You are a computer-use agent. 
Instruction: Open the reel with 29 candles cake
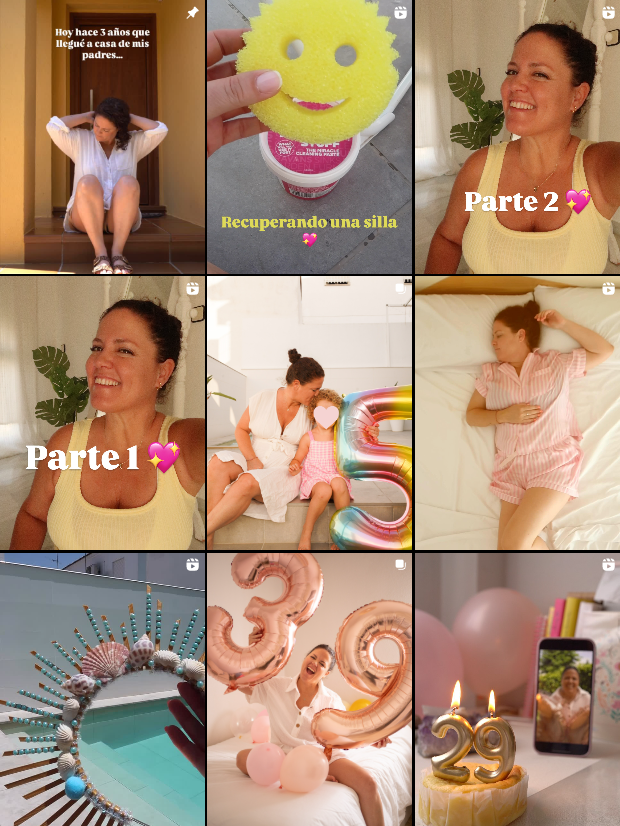517,690
